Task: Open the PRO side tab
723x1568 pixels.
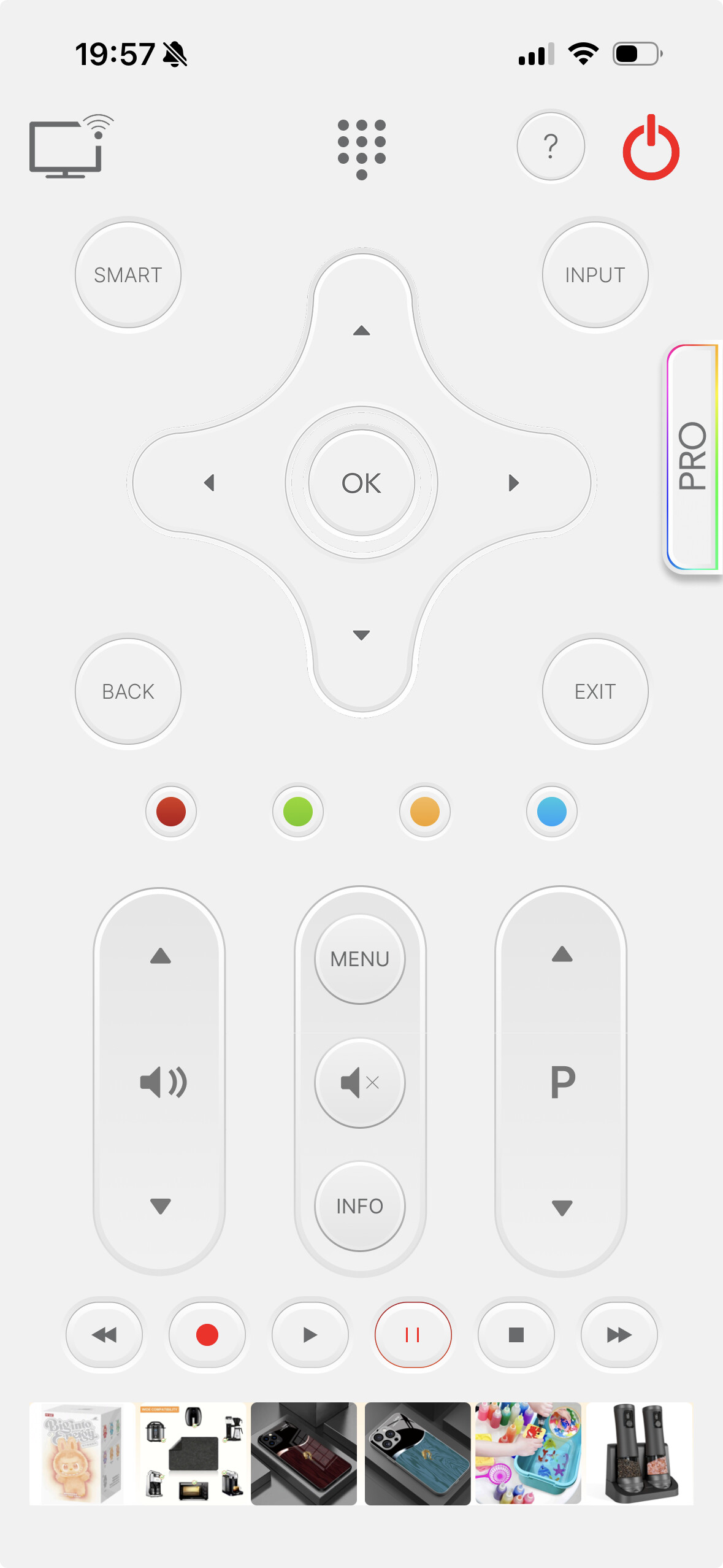Action: [x=693, y=456]
